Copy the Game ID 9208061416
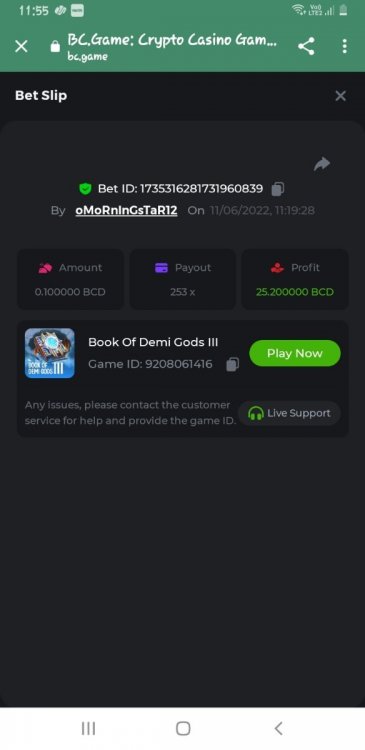This screenshot has height=750, width=365. pyautogui.click(x=232, y=364)
